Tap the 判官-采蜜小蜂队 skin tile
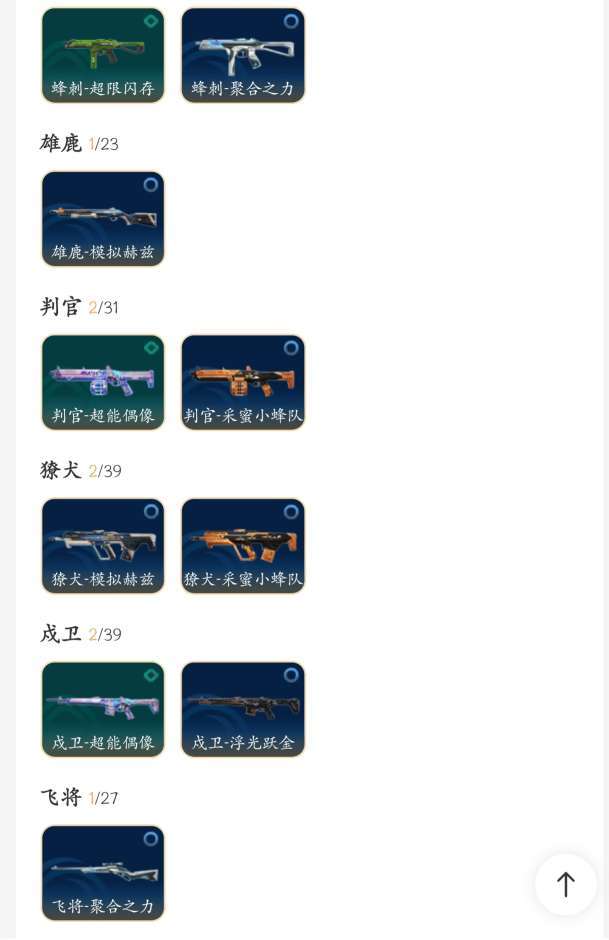609x940 pixels. (243, 382)
